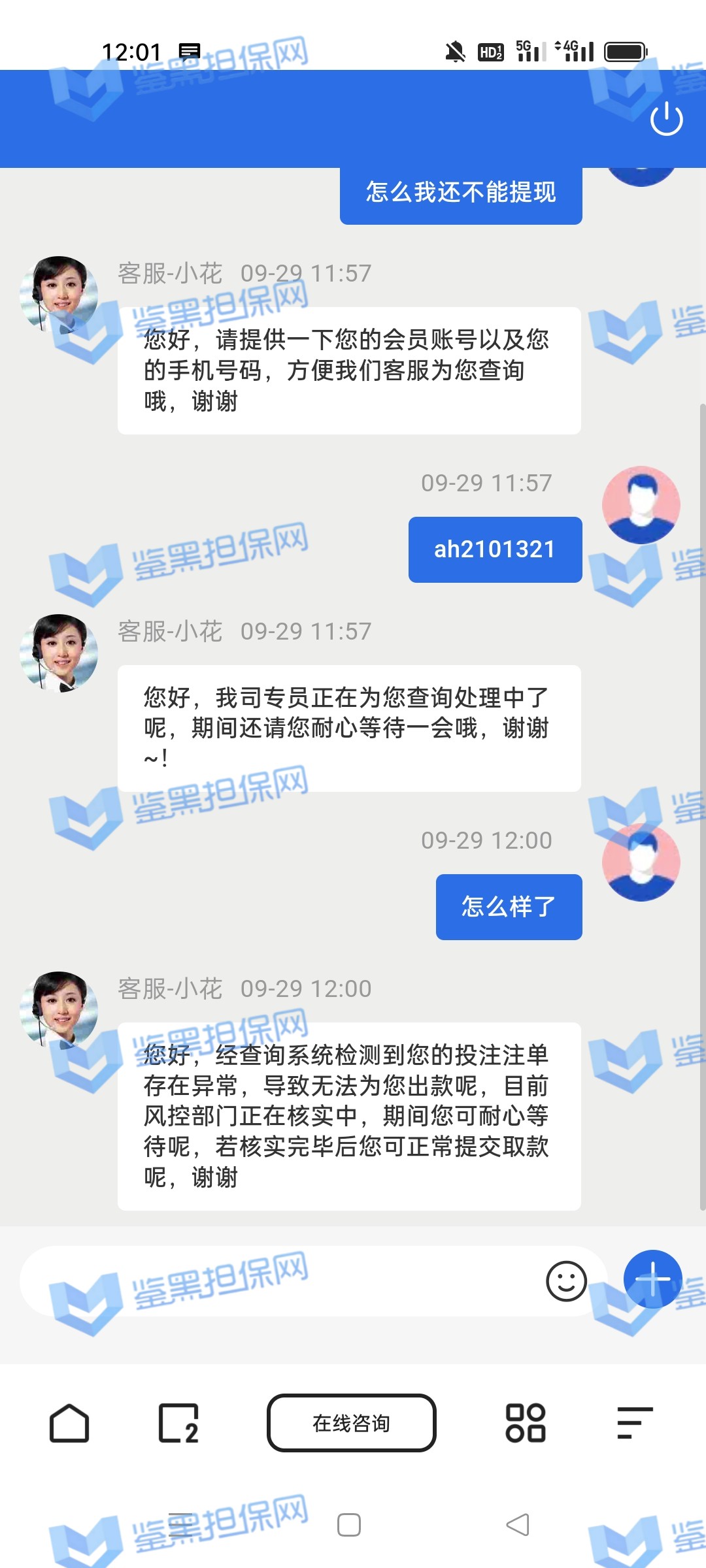
Task: Tap the 在线咨询 address bar
Action: pos(352,1423)
